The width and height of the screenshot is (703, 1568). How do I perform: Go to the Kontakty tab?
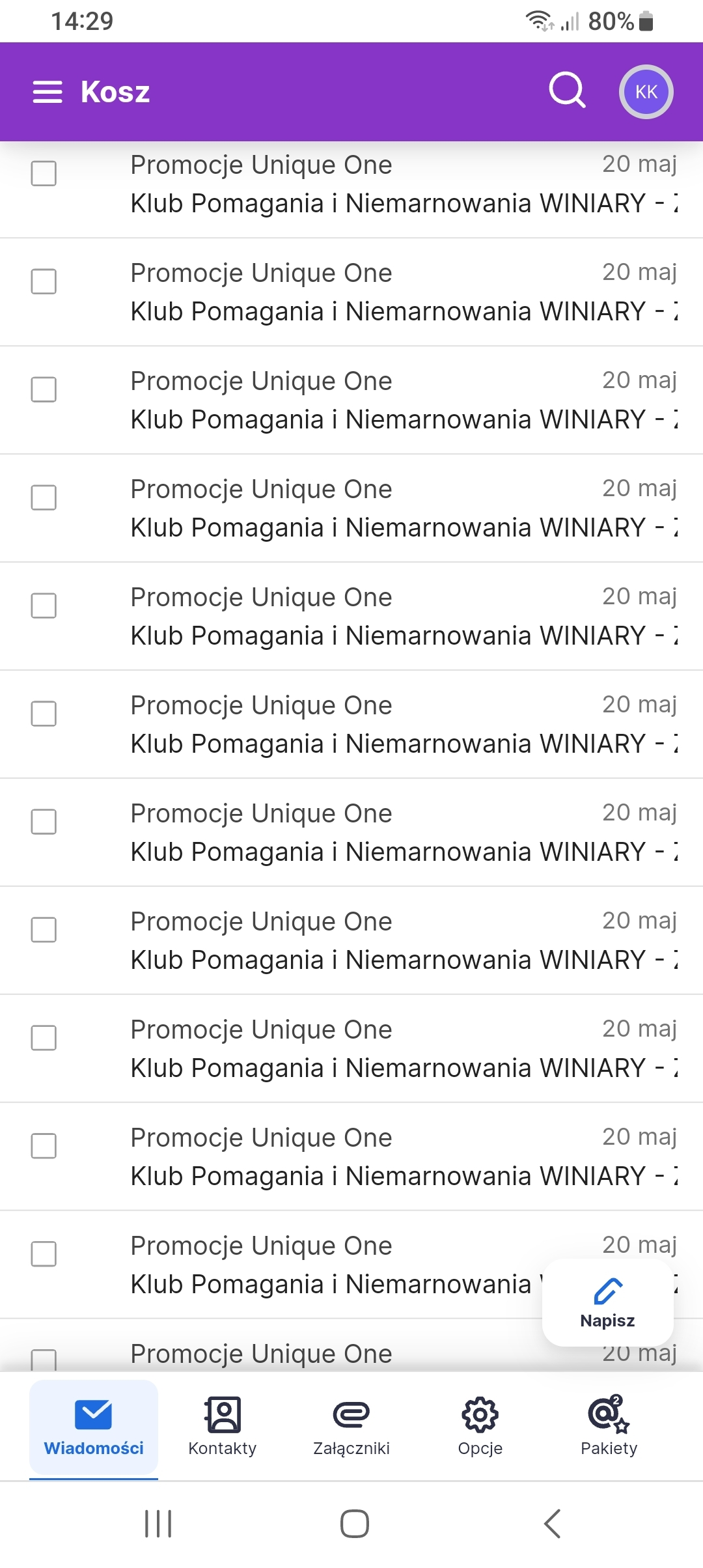(223, 1427)
